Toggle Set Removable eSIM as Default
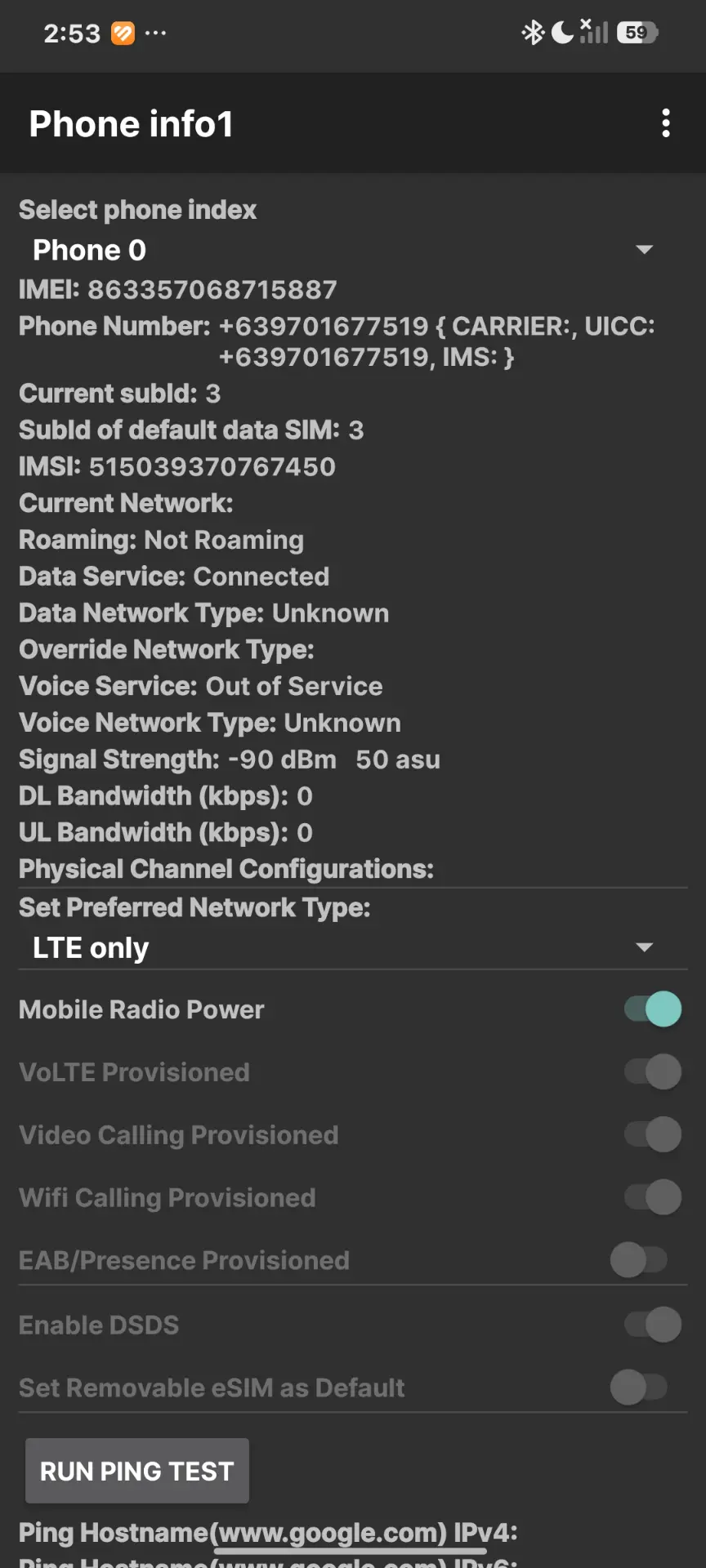The height and width of the screenshot is (1568, 706). click(640, 1388)
